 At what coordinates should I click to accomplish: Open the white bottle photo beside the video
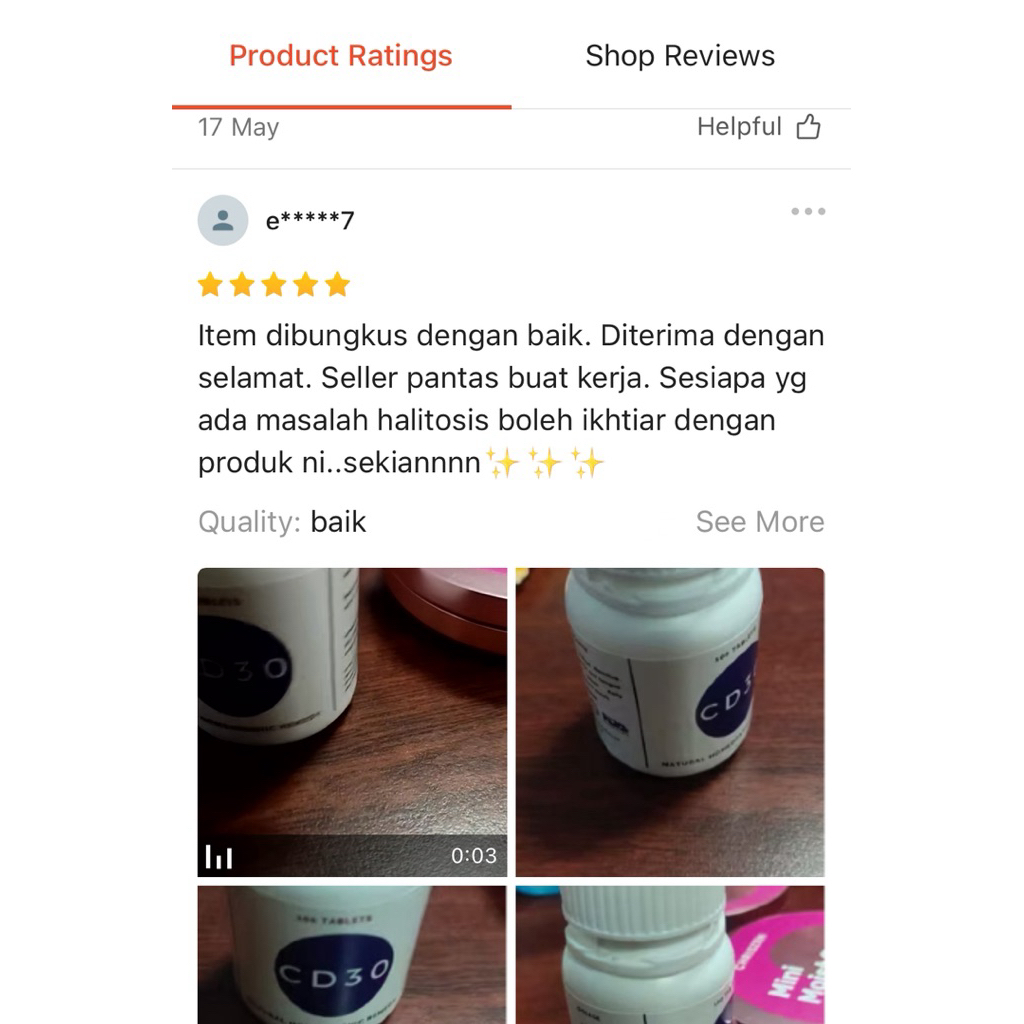point(670,722)
